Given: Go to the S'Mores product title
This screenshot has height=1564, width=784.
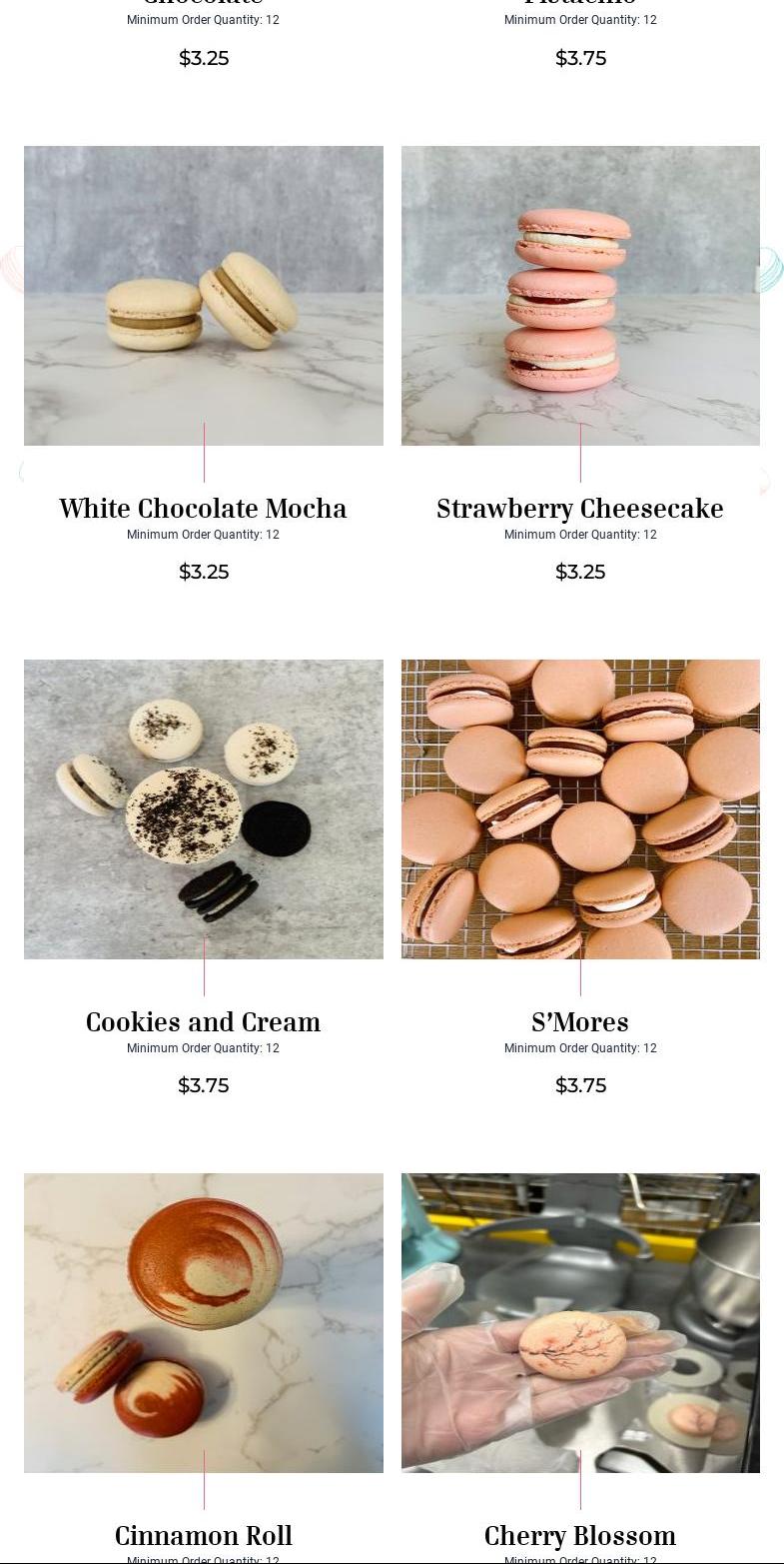Looking at the screenshot, I should point(580,1022).
